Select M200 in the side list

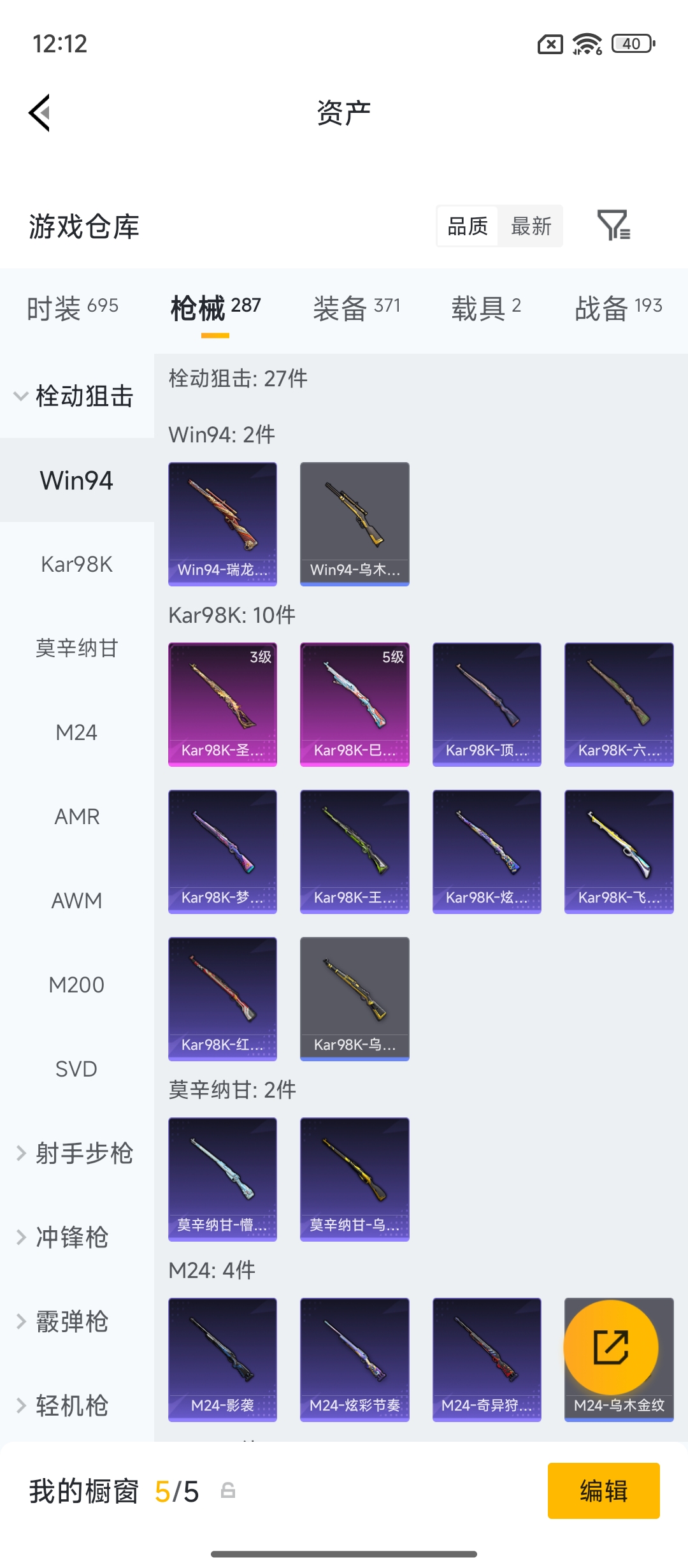point(76,985)
